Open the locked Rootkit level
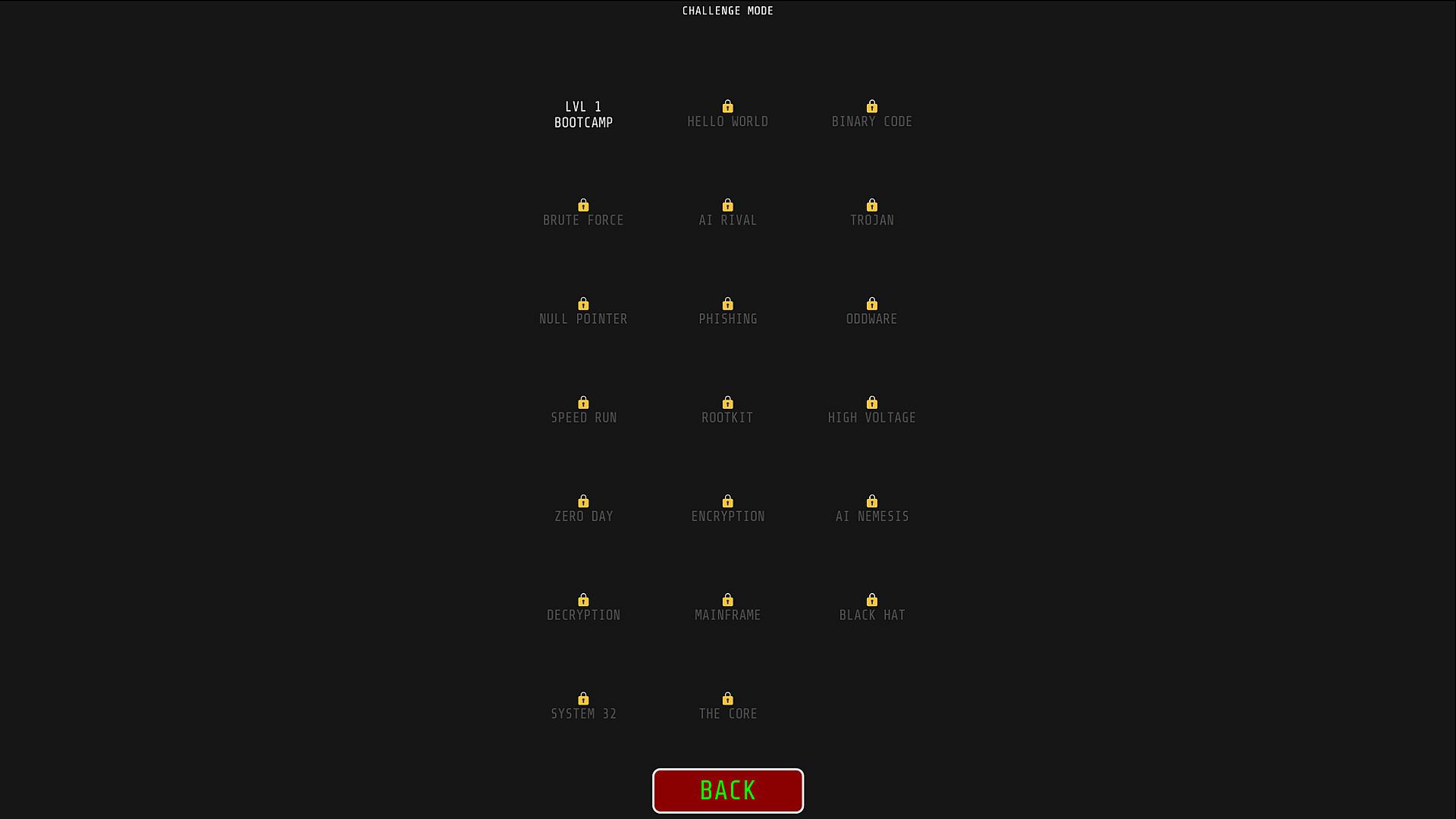The width and height of the screenshot is (1456, 819). pos(727,411)
